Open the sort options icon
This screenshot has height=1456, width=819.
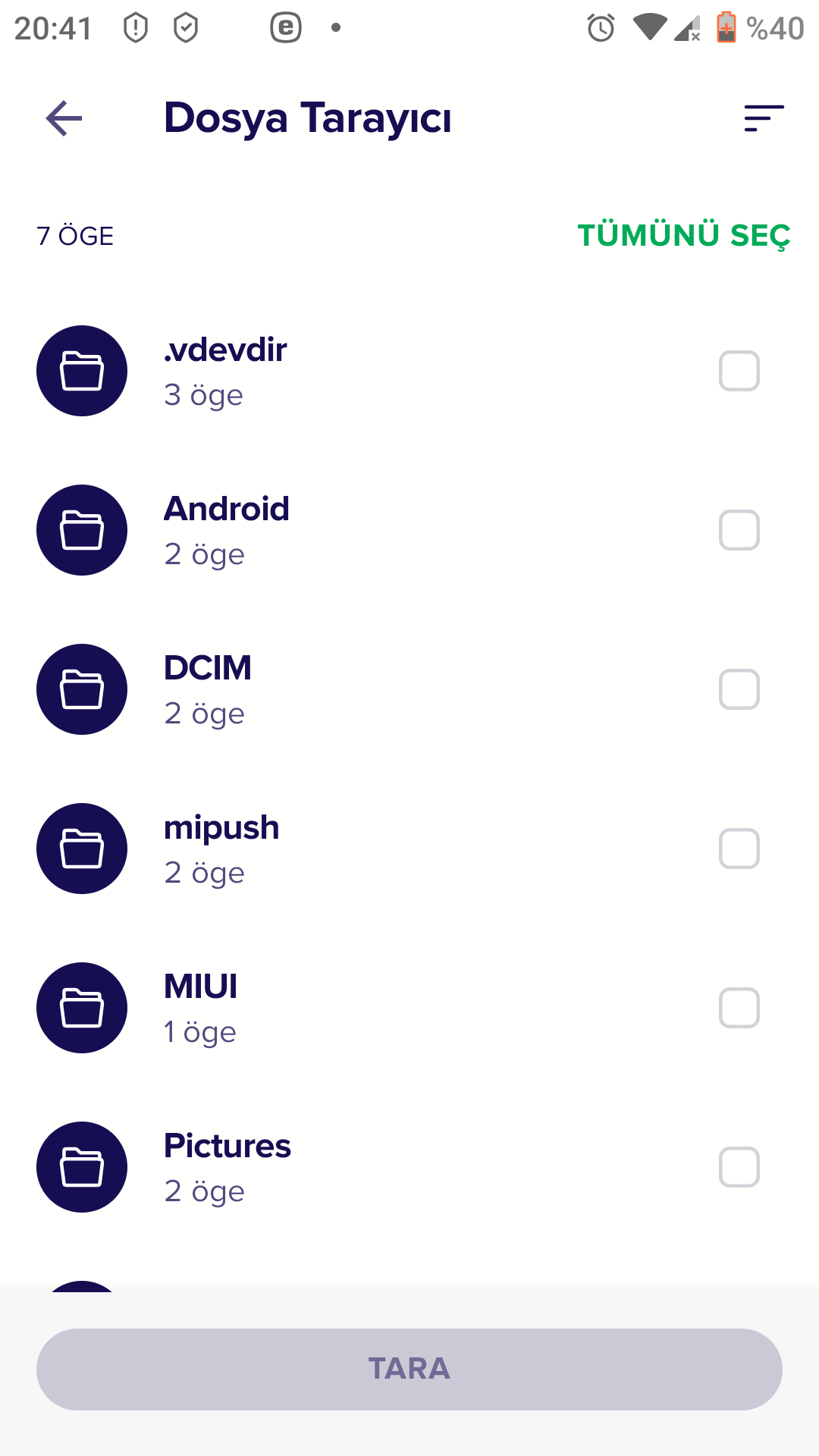764,118
